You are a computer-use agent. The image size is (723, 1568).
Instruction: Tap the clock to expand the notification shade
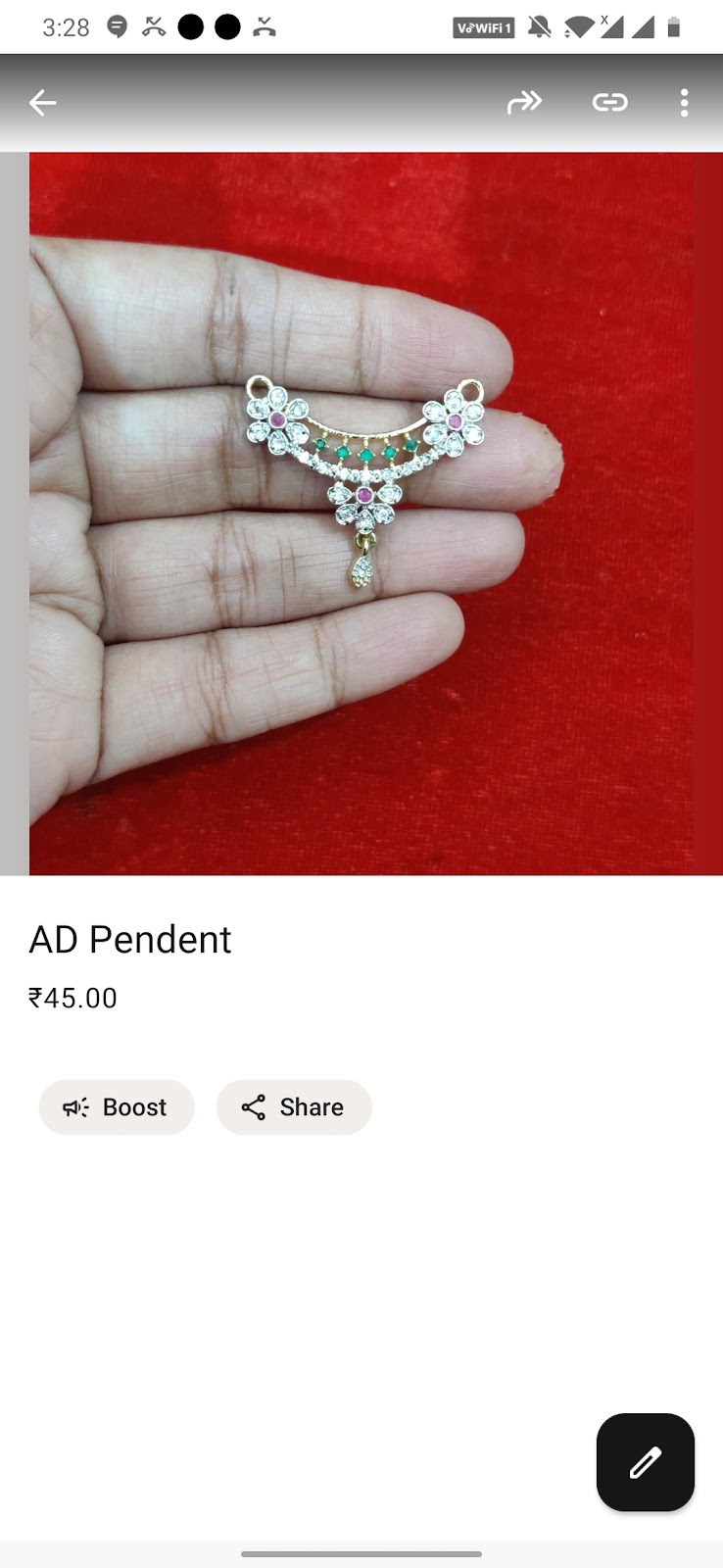[x=68, y=27]
